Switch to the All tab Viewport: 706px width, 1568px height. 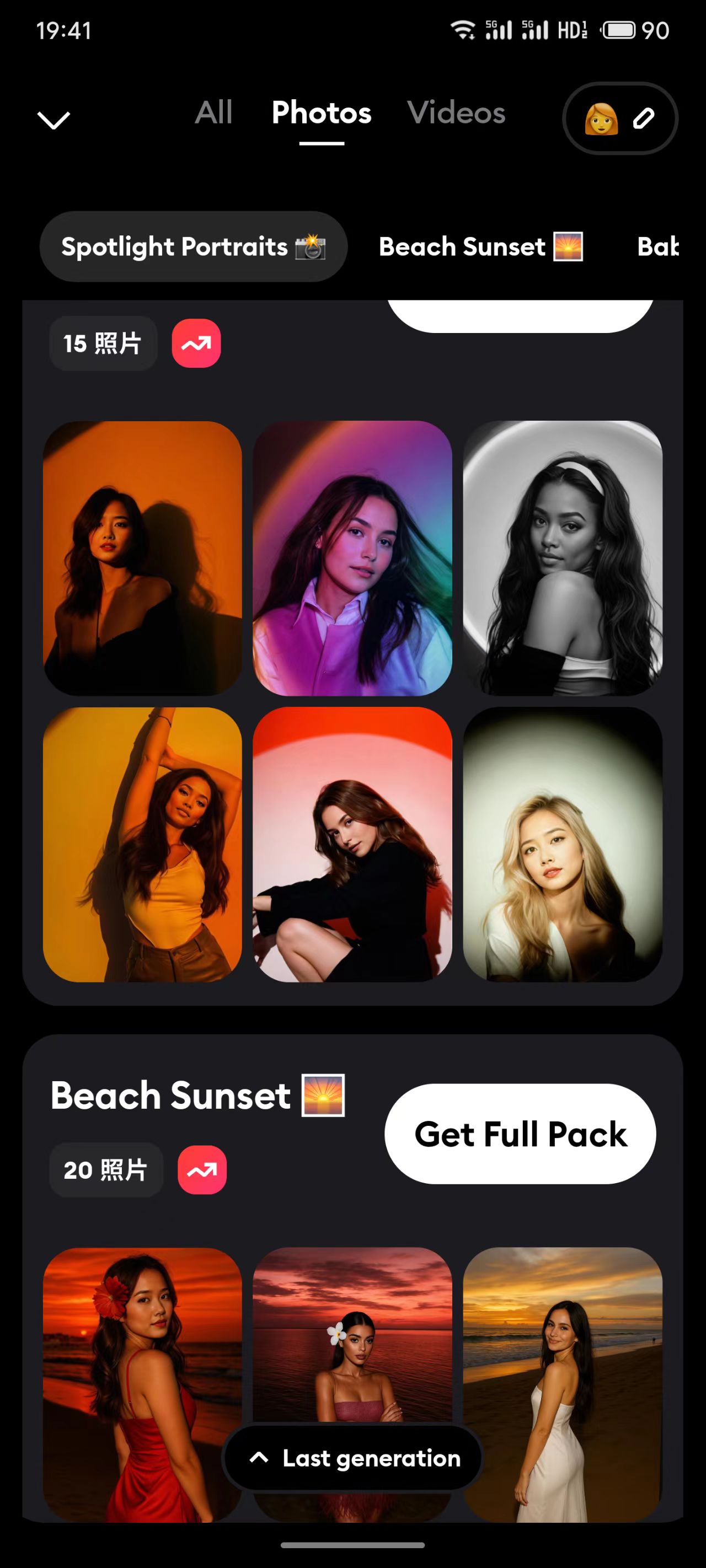214,113
